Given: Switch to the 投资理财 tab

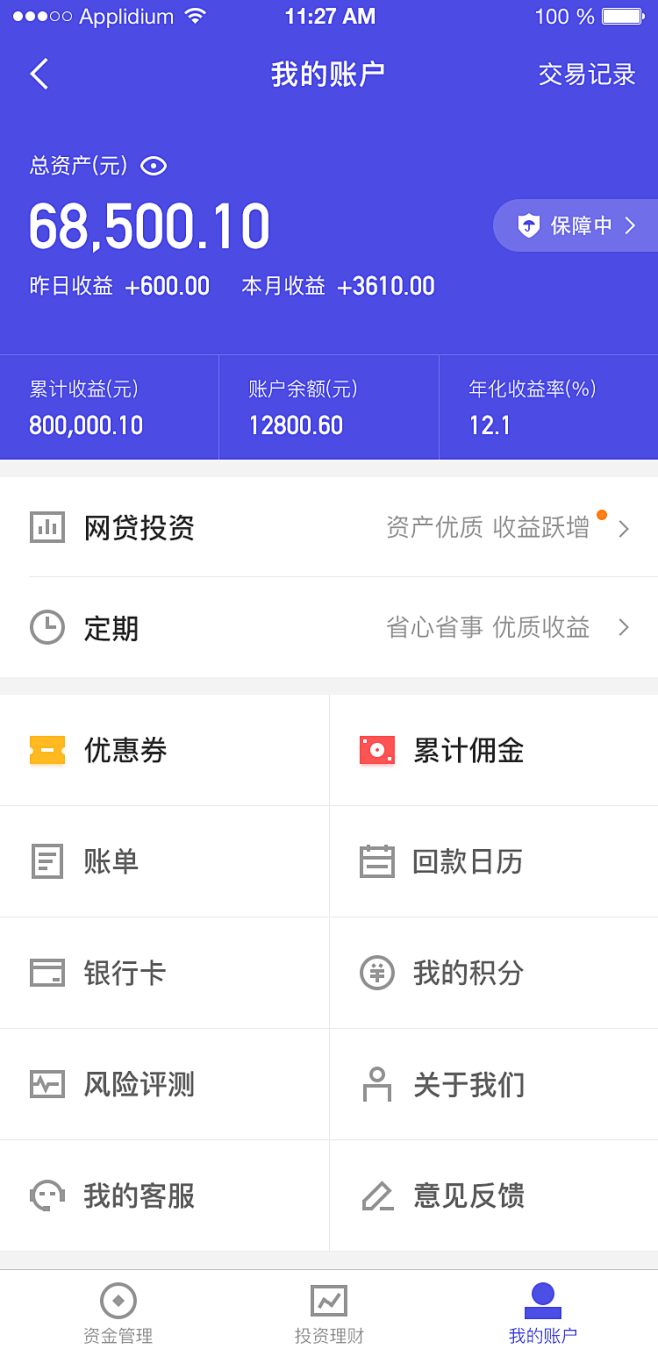Looking at the screenshot, I should (x=329, y=1313).
